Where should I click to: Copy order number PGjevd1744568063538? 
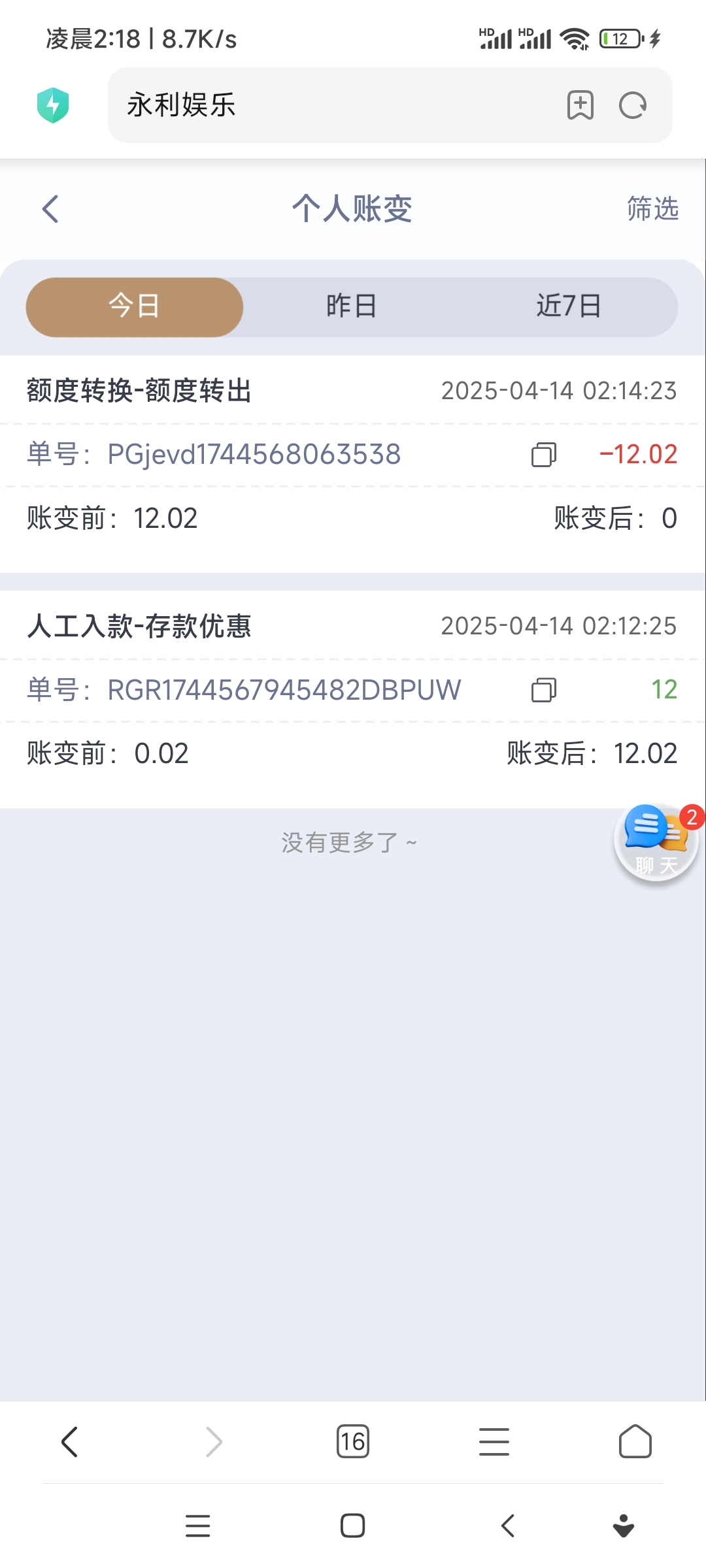point(543,455)
